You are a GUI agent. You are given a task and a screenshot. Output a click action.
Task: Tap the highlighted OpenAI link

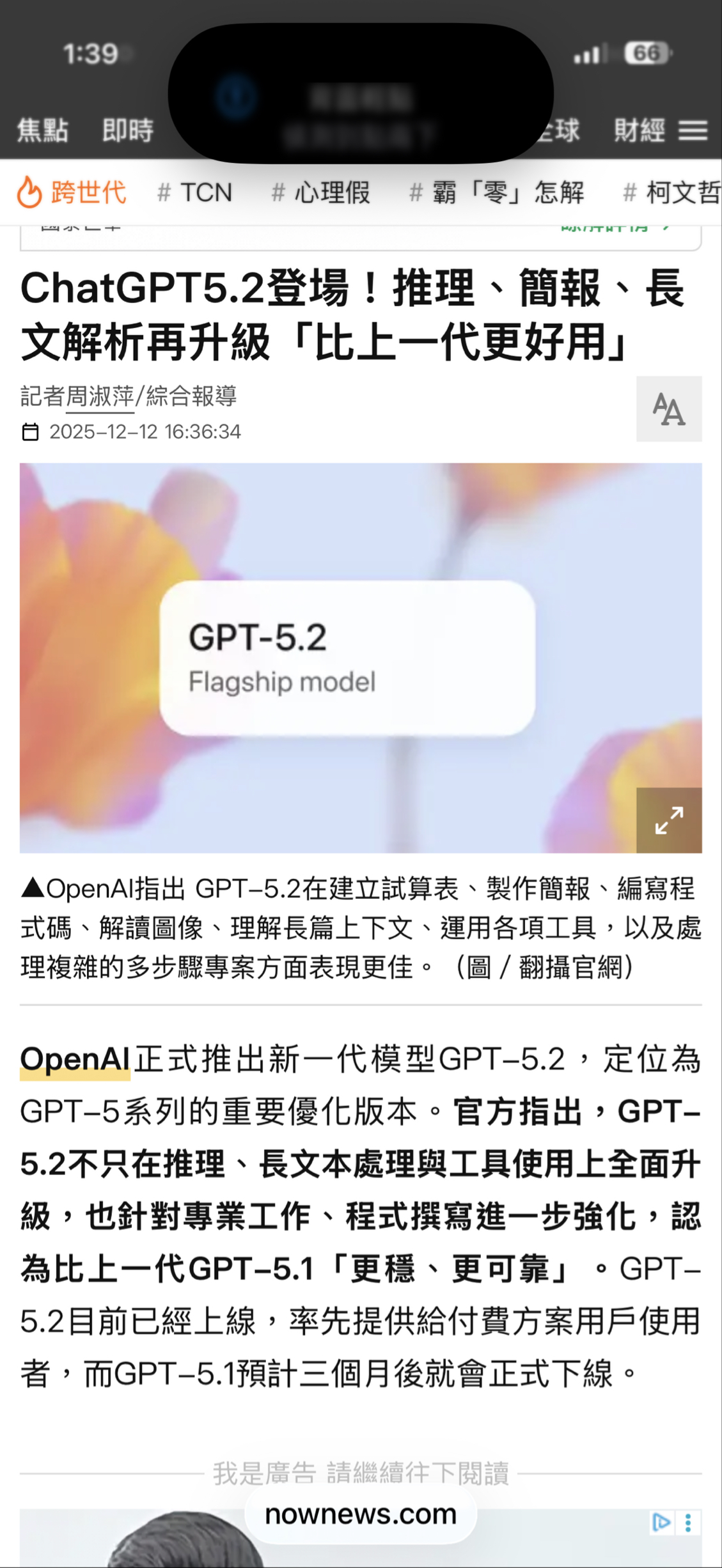tap(75, 1060)
